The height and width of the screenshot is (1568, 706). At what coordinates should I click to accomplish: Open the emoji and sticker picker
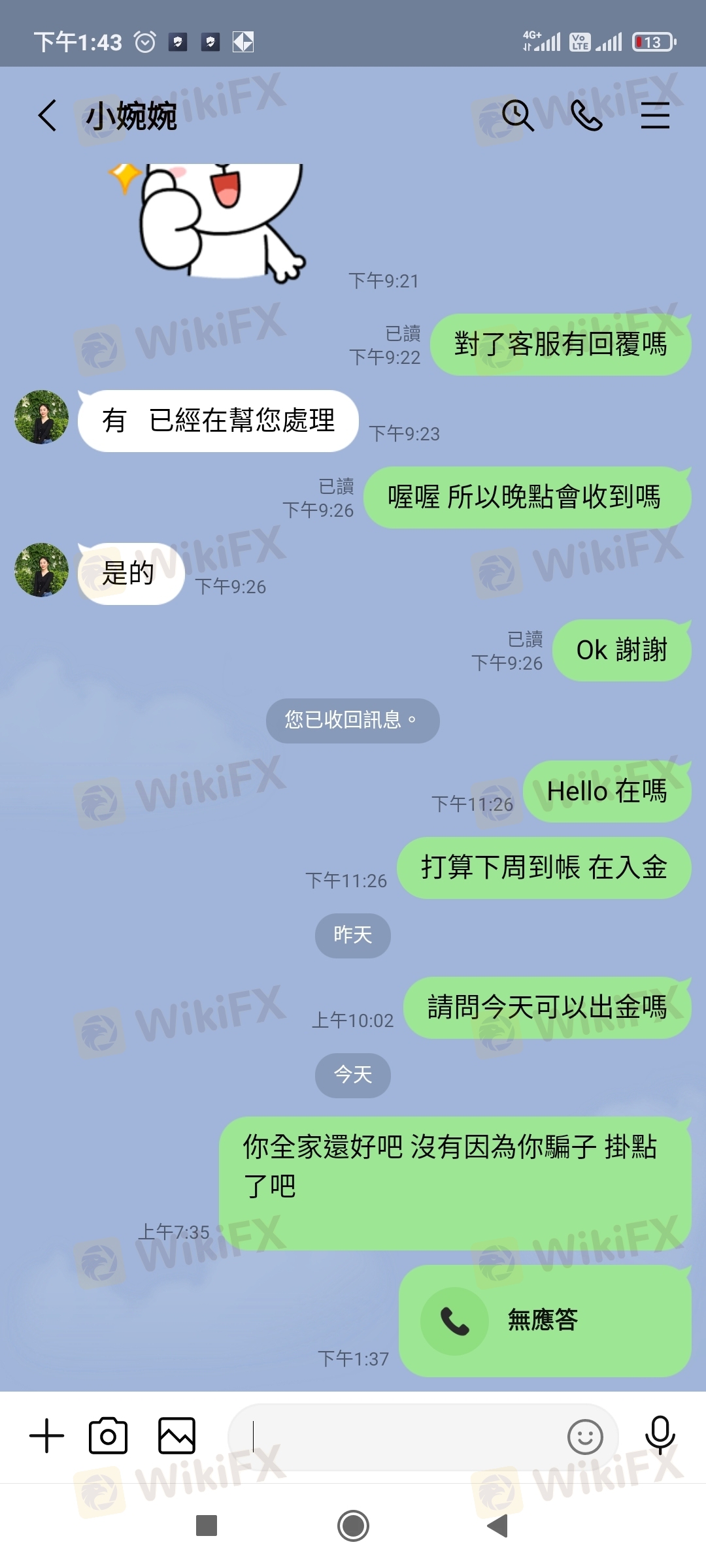[585, 1437]
